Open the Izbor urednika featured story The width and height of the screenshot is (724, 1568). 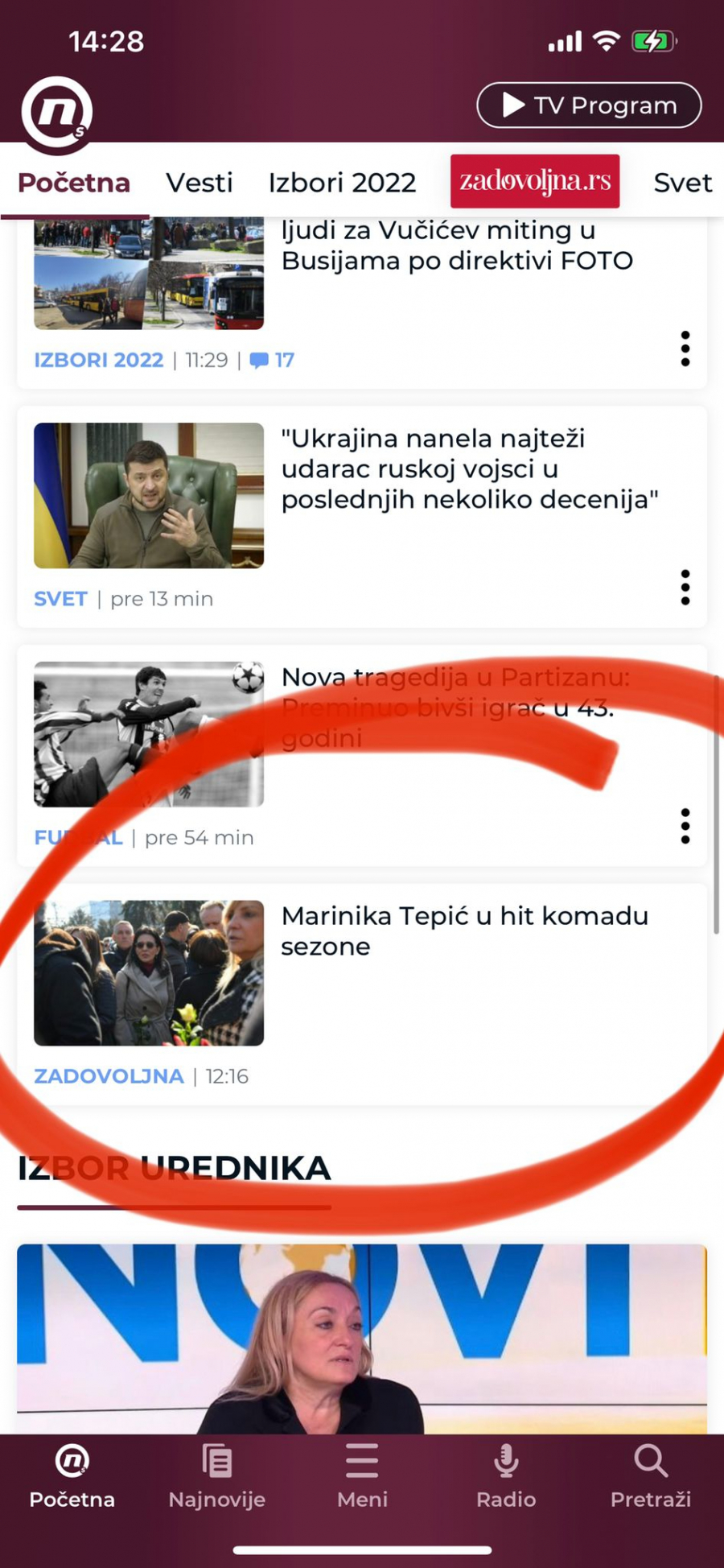point(362,1336)
